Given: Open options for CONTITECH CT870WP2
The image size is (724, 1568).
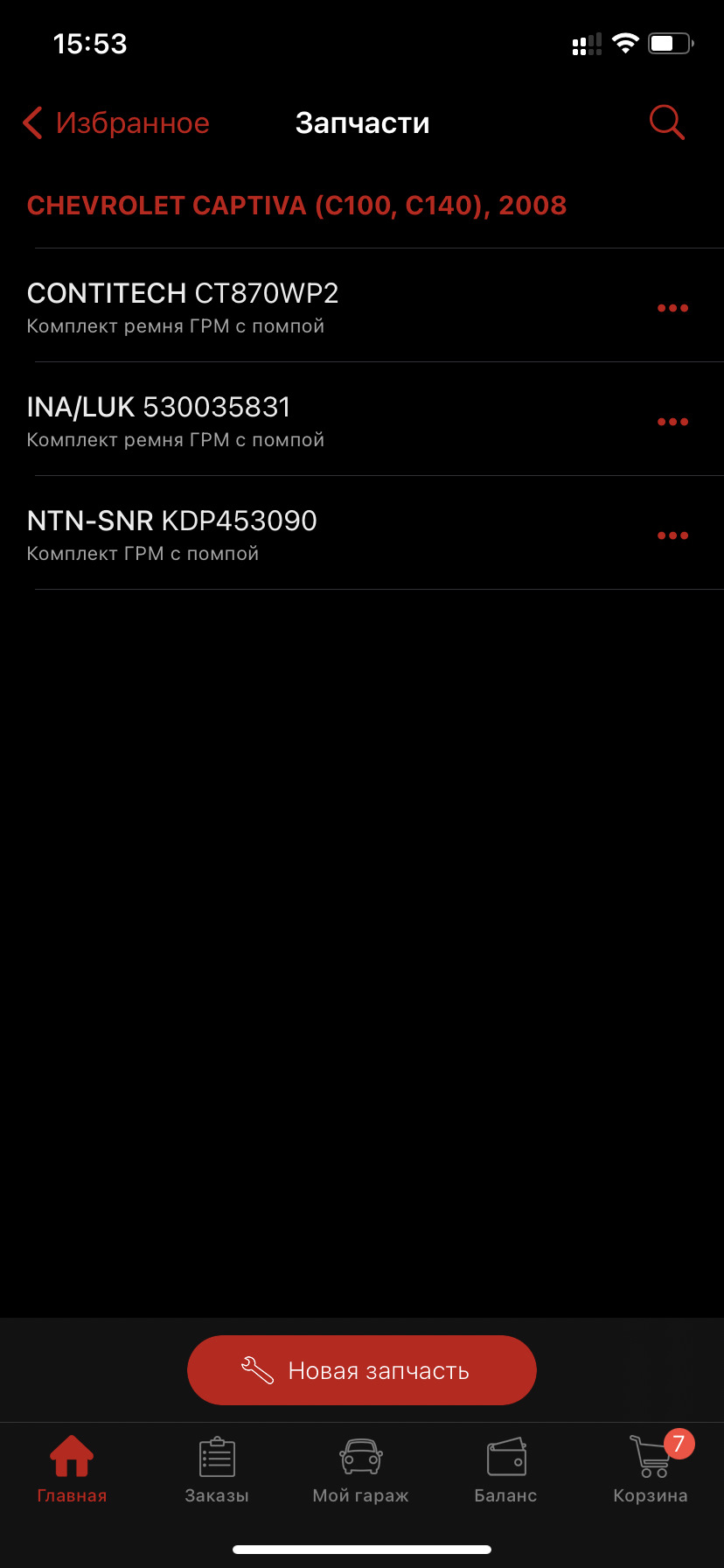Looking at the screenshot, I should [672, 308].
